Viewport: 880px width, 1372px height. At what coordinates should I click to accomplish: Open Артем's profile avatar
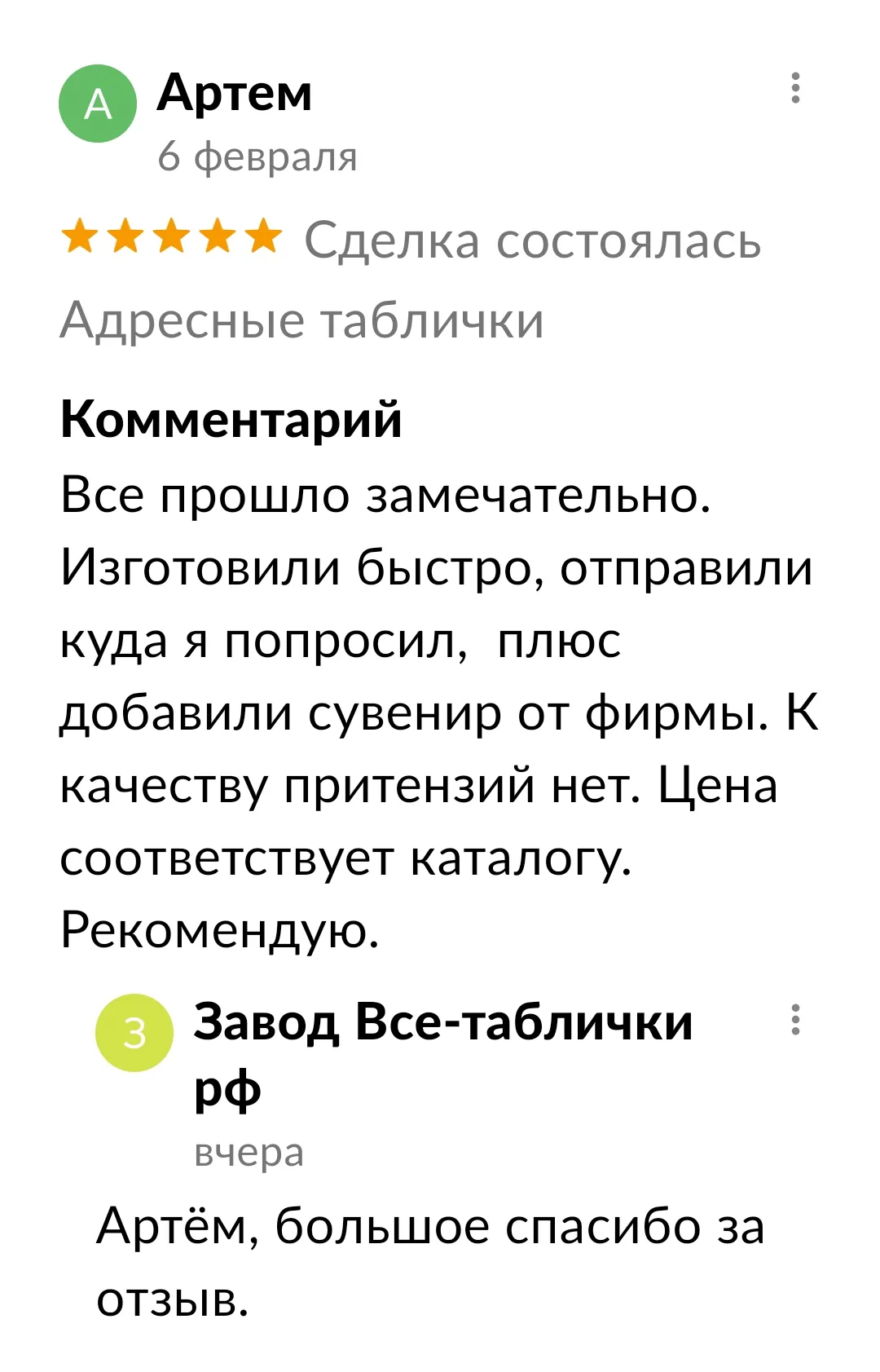[98, 104]
